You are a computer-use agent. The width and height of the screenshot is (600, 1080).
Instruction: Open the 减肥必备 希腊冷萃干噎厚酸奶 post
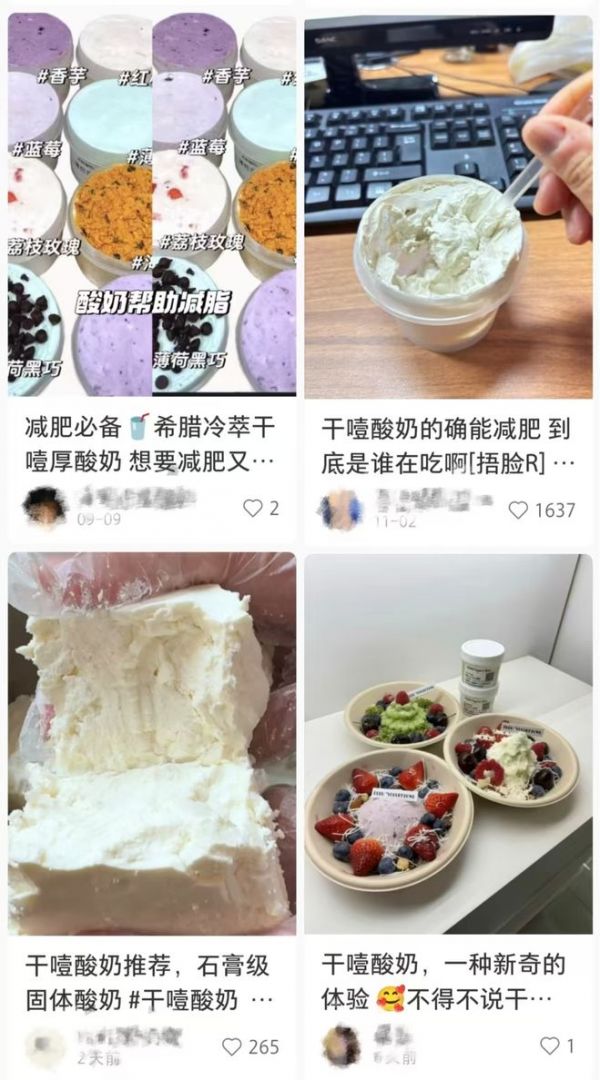point(152,205)
